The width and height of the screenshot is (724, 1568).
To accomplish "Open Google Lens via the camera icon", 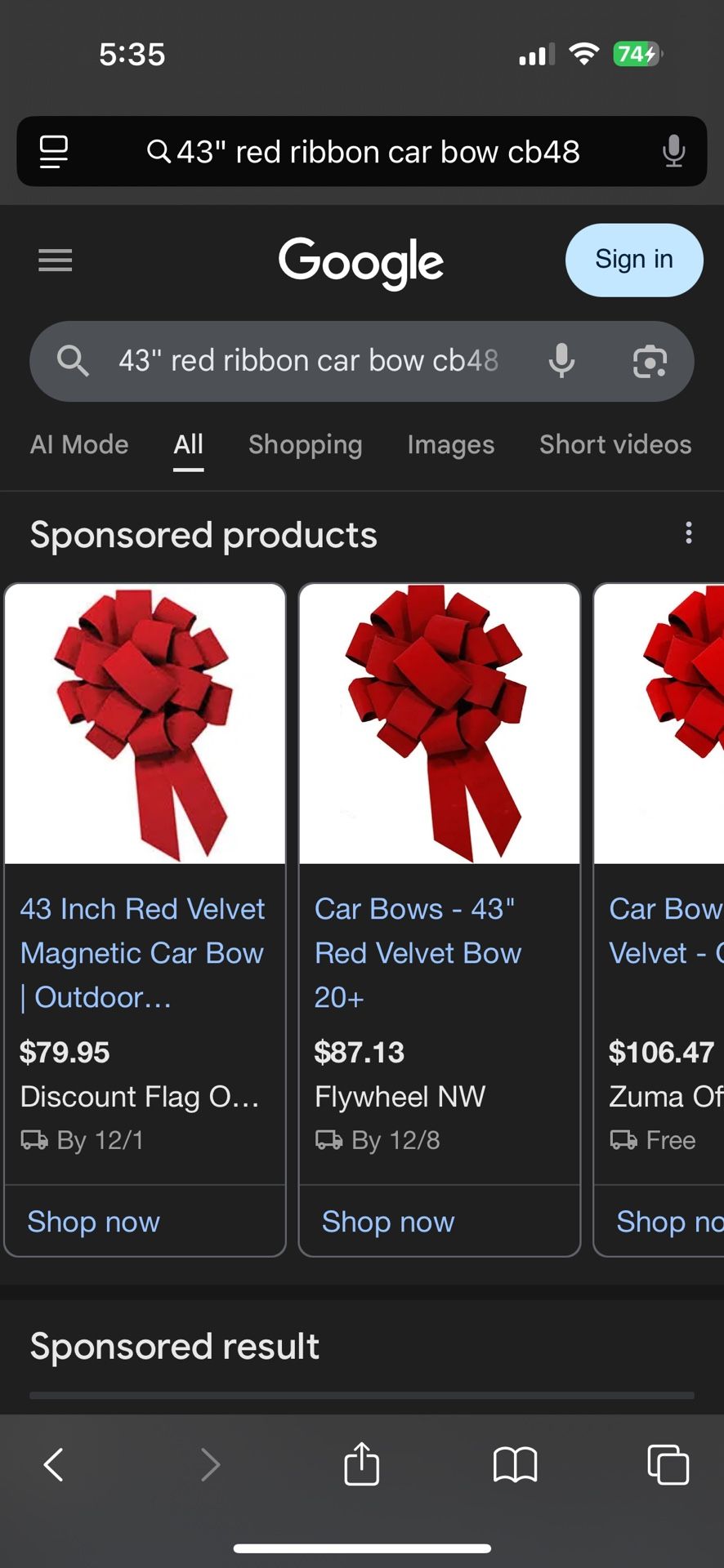I will 650,361.
